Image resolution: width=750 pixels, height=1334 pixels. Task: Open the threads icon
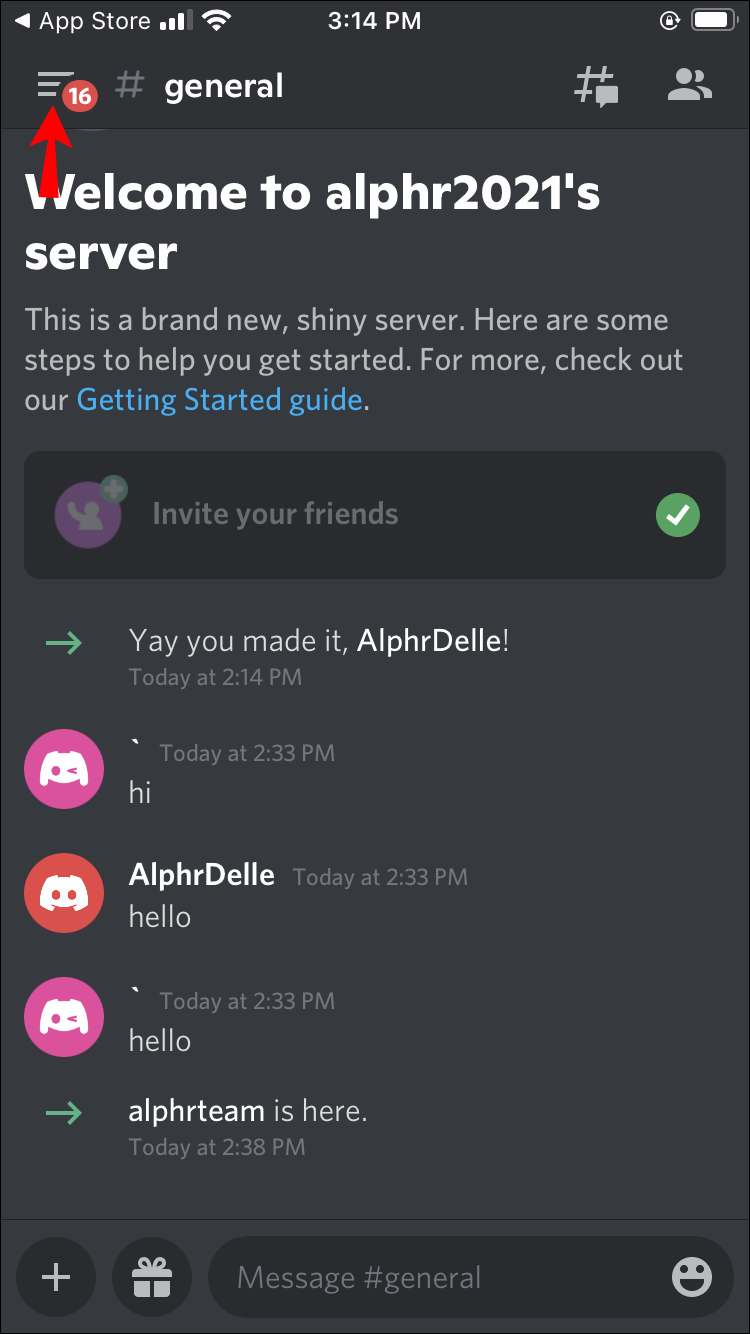pyautogui.click(x=596, y=86)
